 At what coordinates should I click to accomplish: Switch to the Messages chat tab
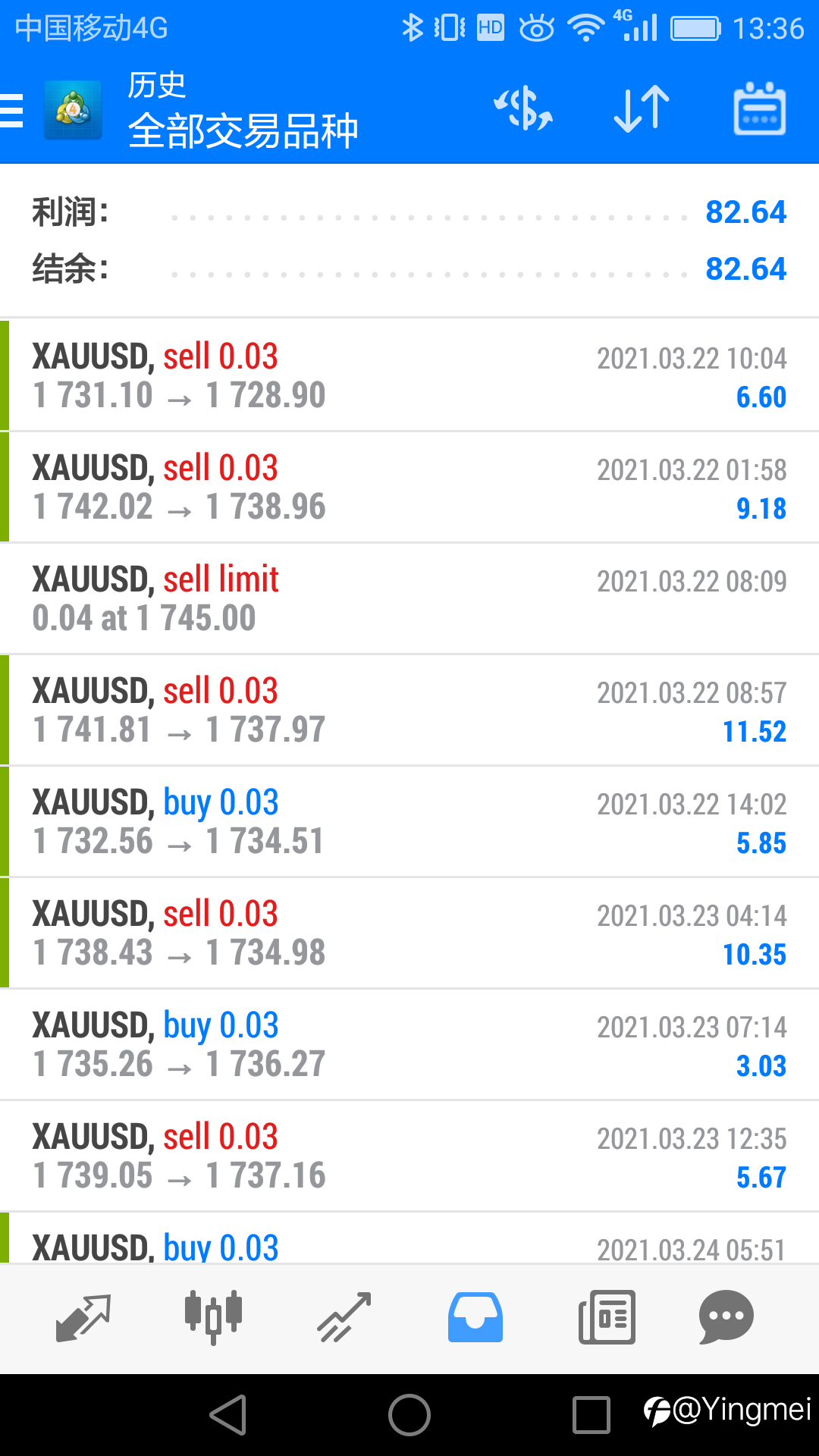pos(726,1318)
